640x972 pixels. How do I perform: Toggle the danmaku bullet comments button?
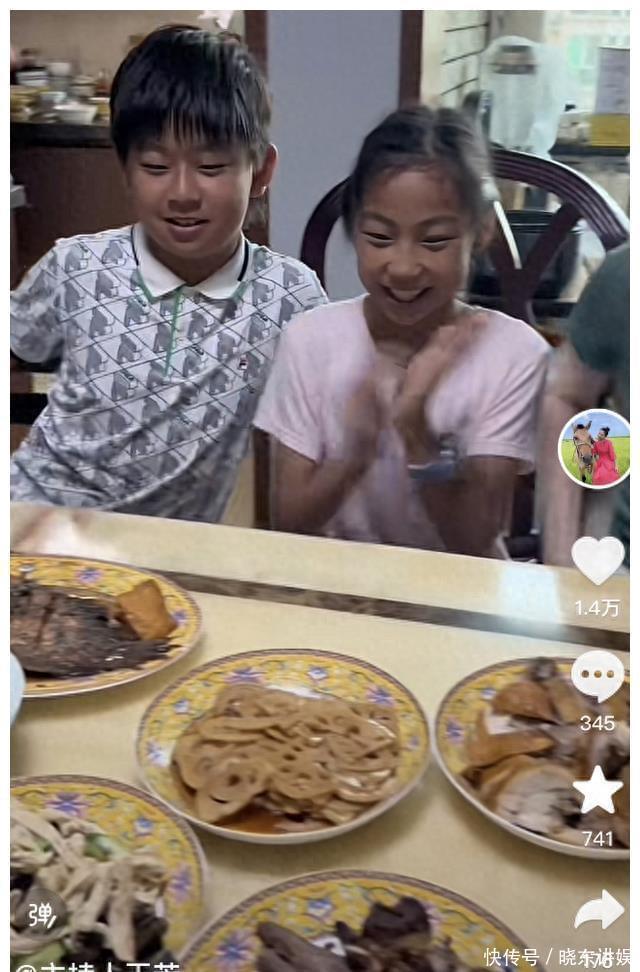point(41,912)
